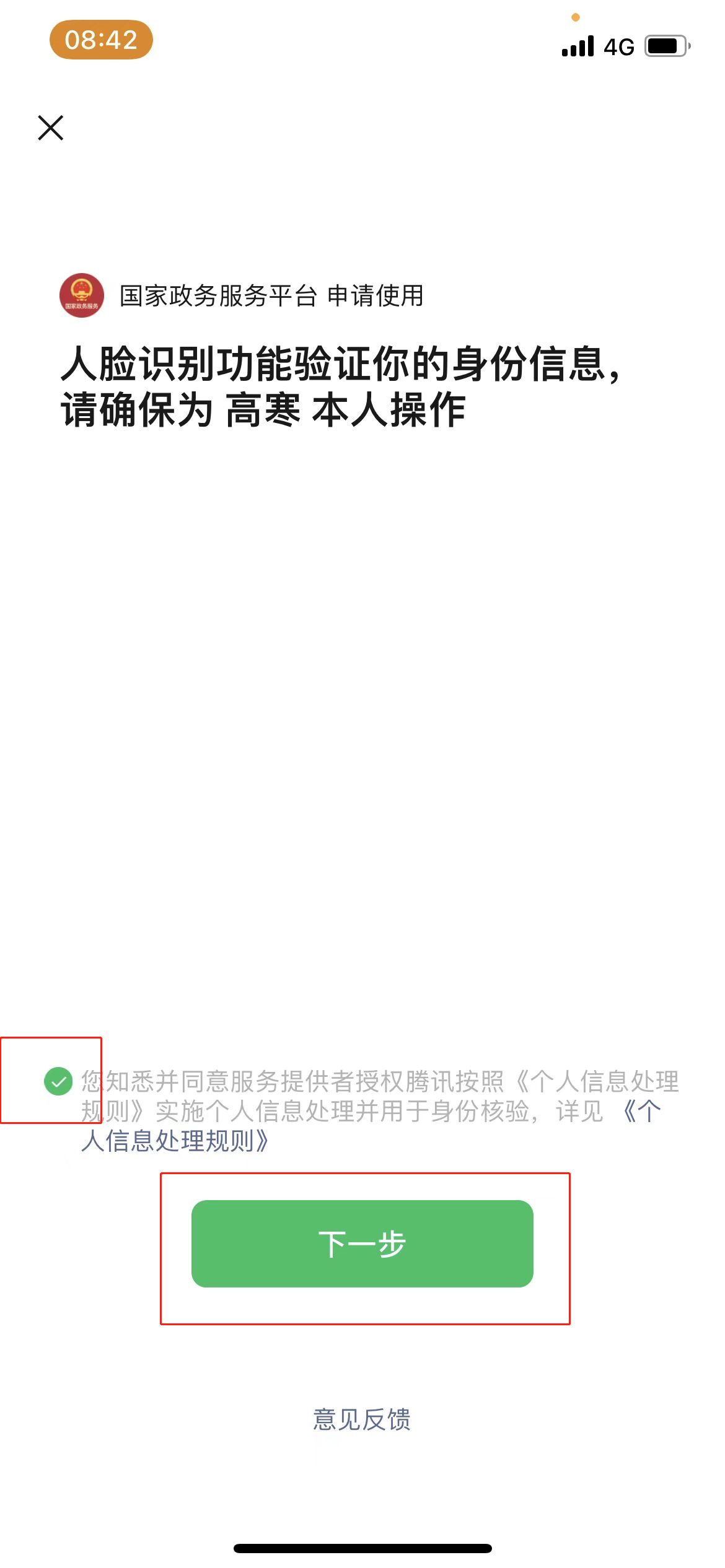Screen dimensions: 725x1568
Task: Open the 《个人信息处理规则》 link
Action: point(175,1141)
